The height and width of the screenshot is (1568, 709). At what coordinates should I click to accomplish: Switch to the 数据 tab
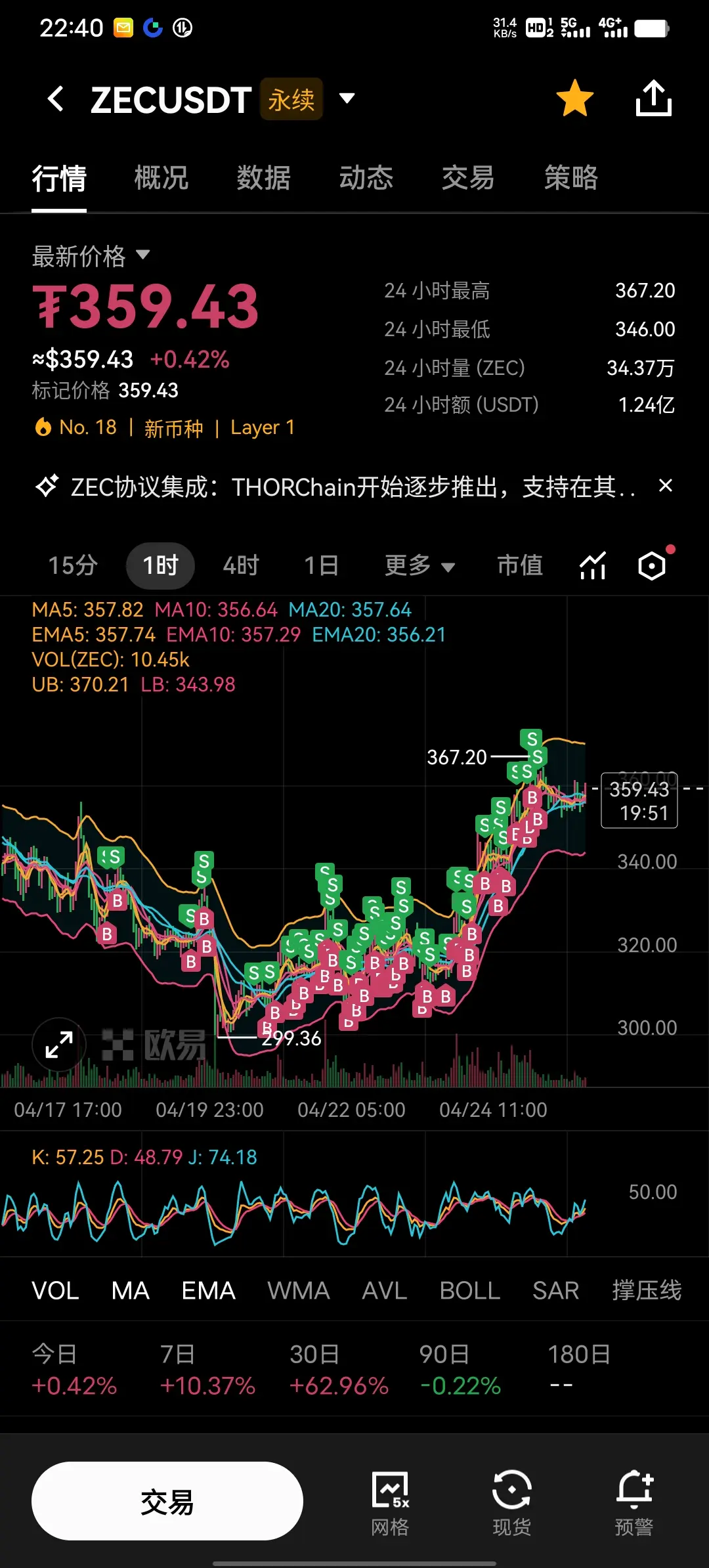(x=263, y=178)
